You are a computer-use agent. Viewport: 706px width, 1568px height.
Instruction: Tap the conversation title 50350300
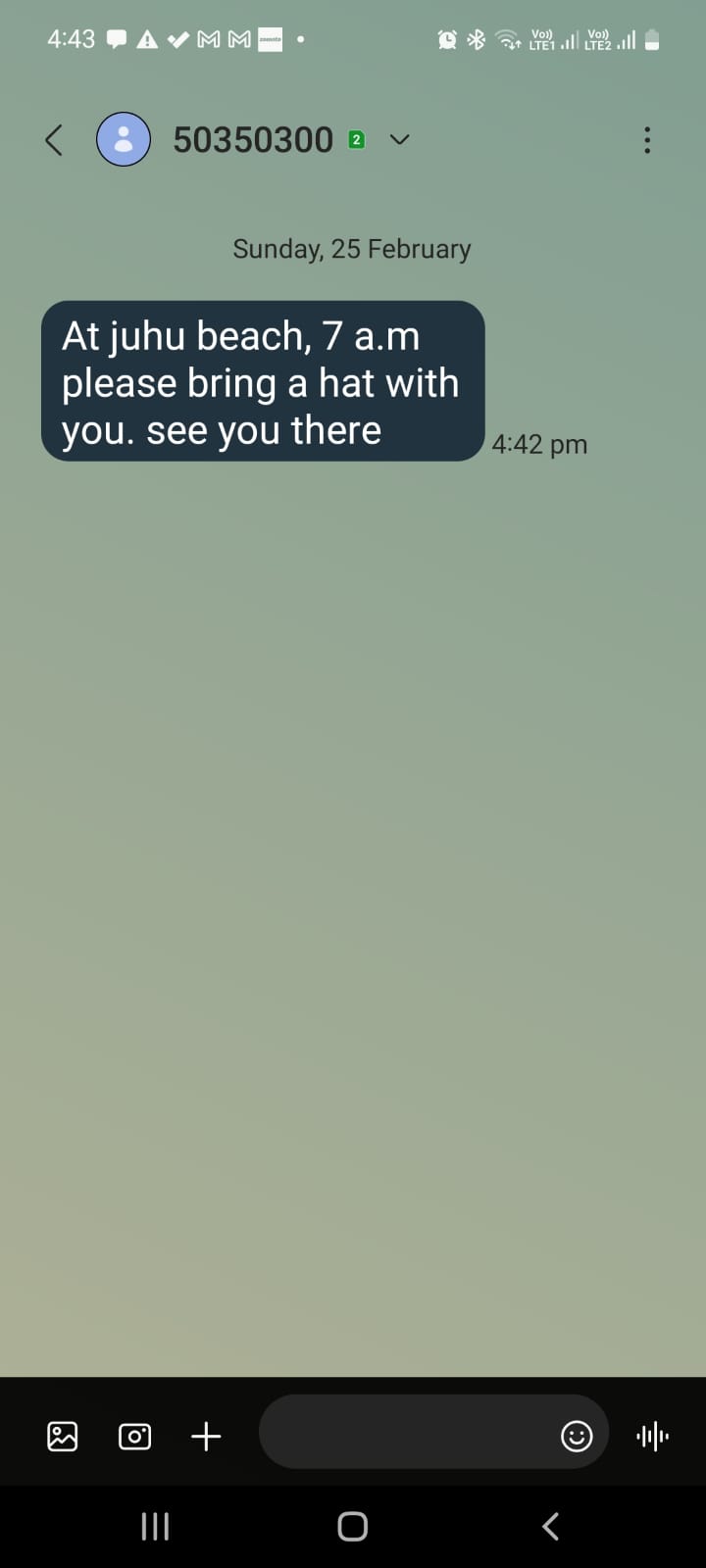[254, 139]
